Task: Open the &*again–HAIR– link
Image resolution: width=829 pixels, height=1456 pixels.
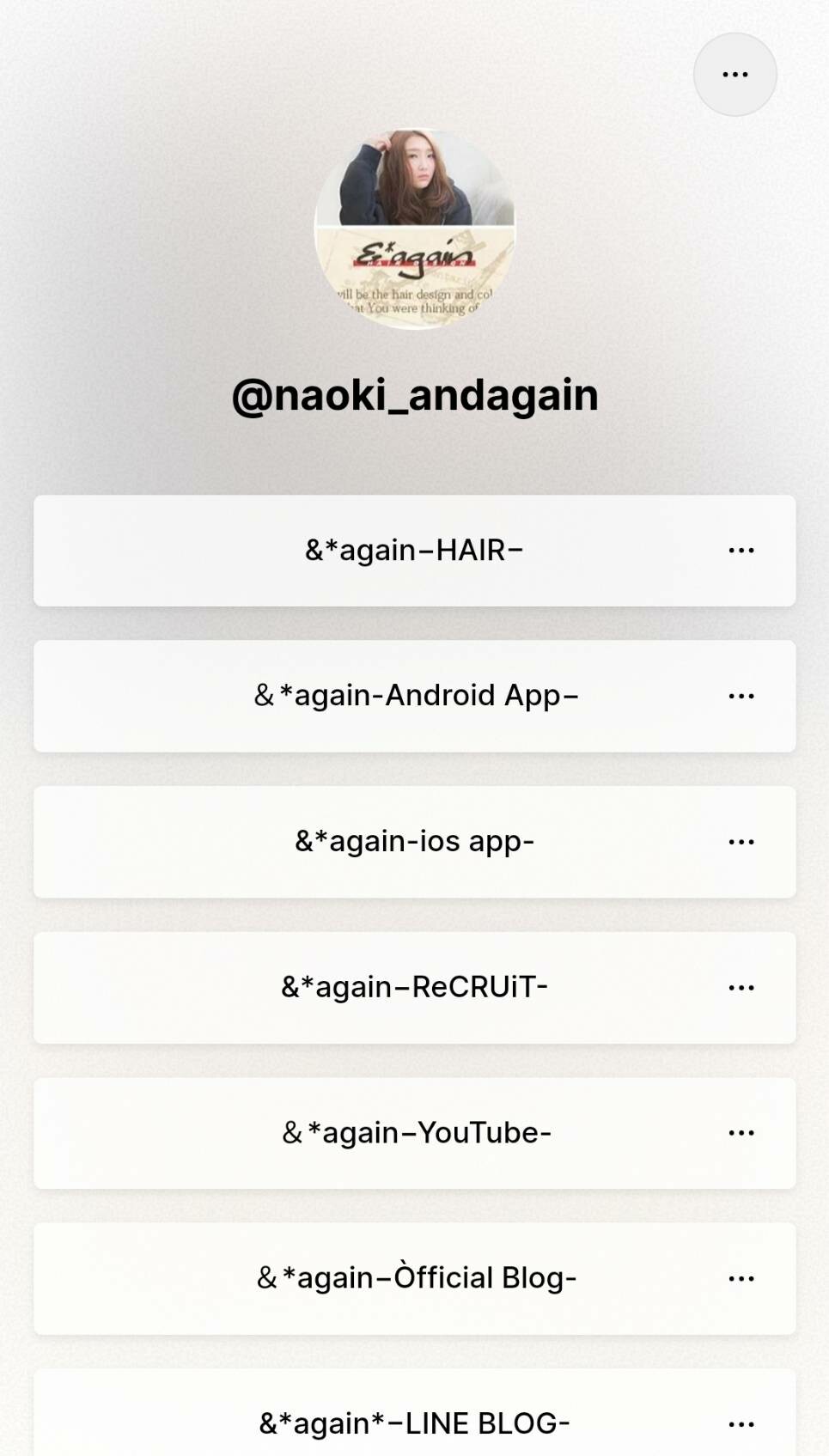Action: point(414,550)
